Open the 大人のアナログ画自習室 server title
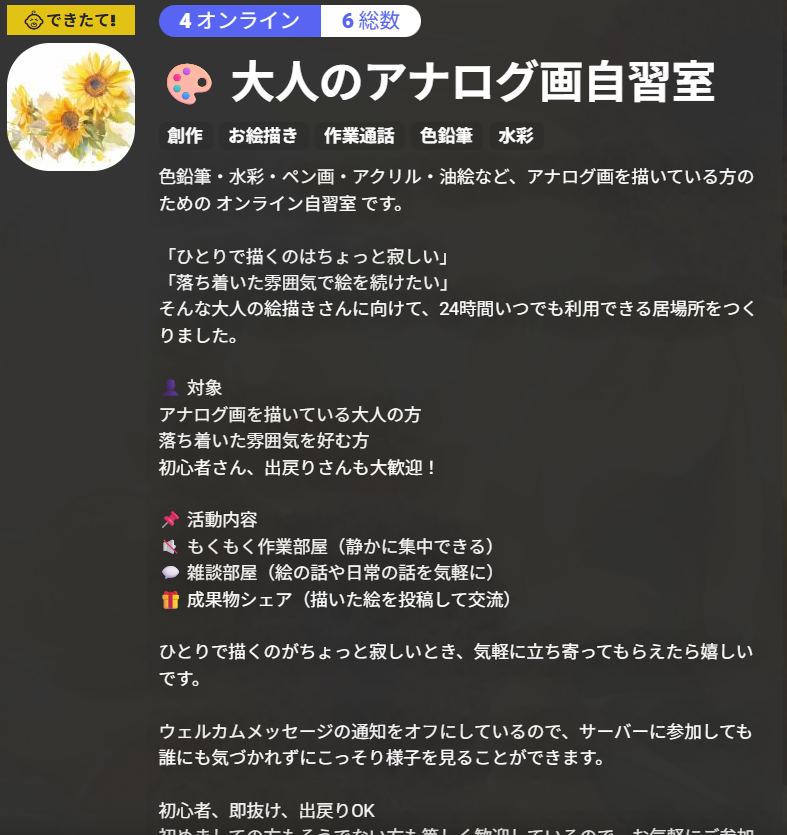Screen dimensions: 787x835 pos(472,83)
